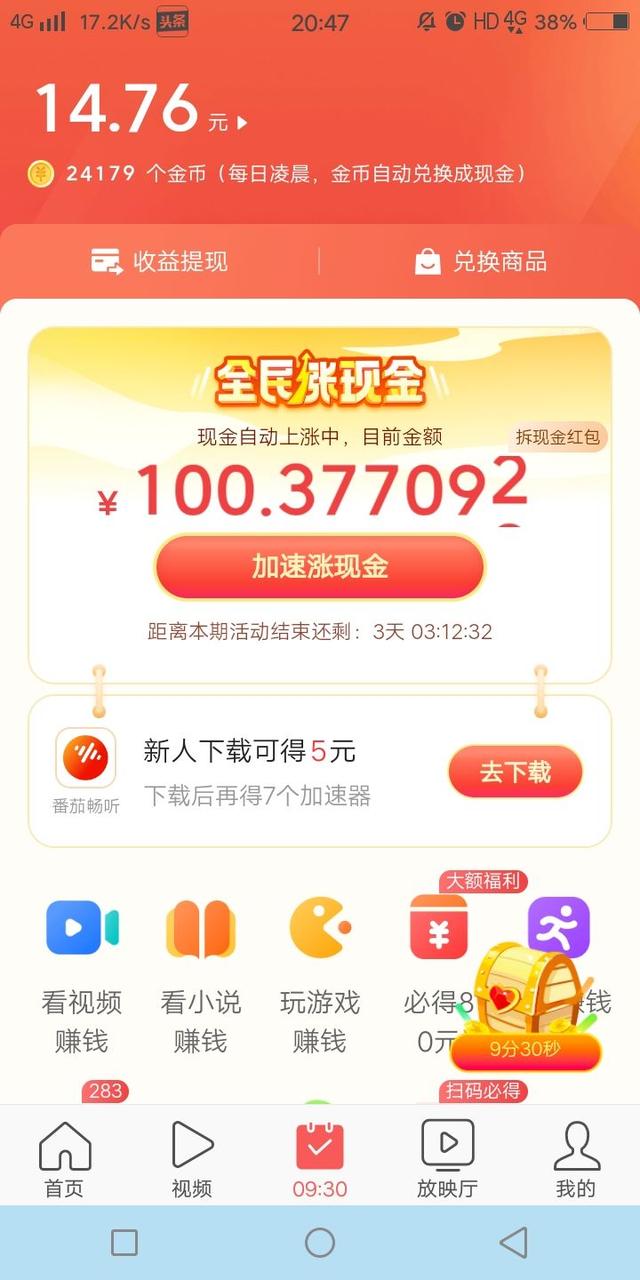Tap the 加速涨现金 button
Image resolution: width=640 pixels, height=1280 pixels.
[x=319, y=567]
